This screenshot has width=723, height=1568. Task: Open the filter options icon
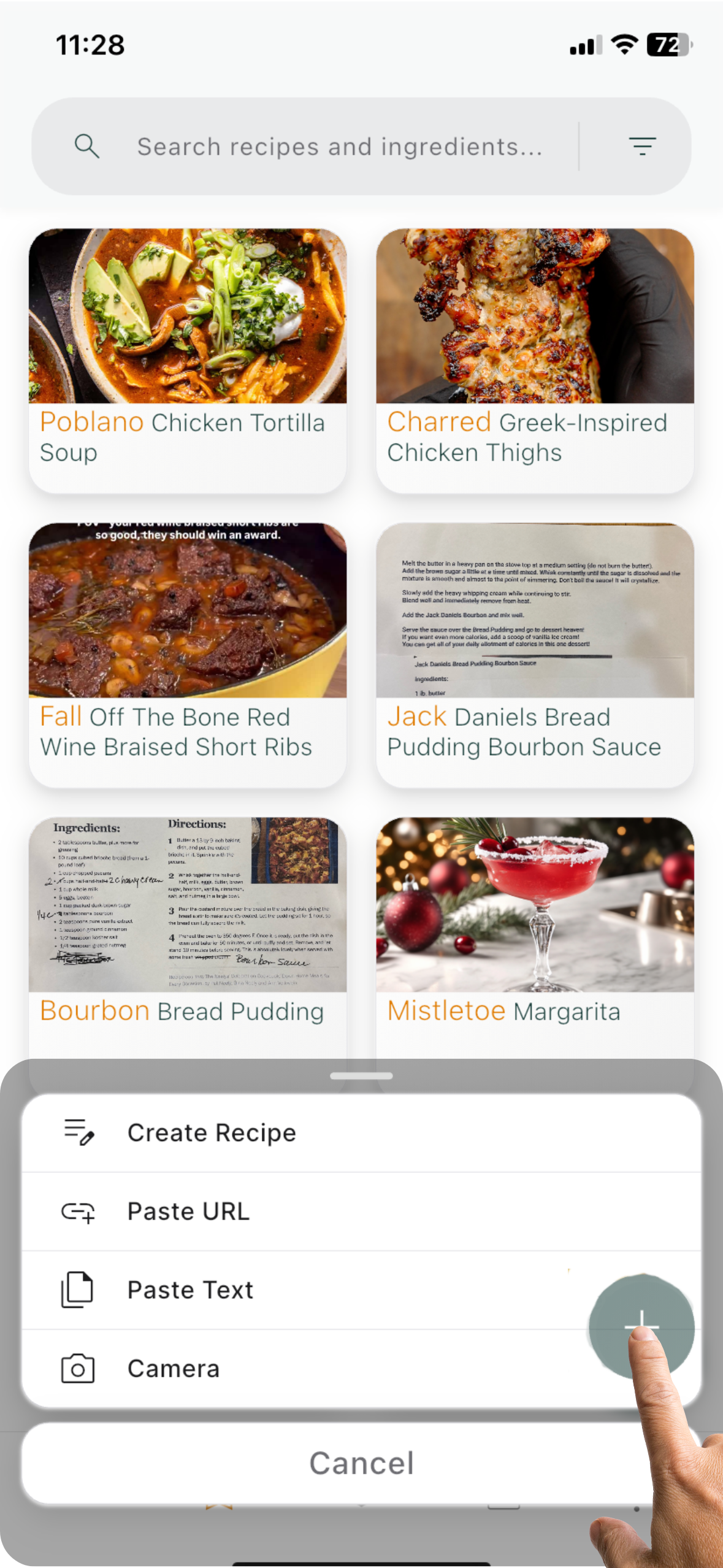click(642, 146)
